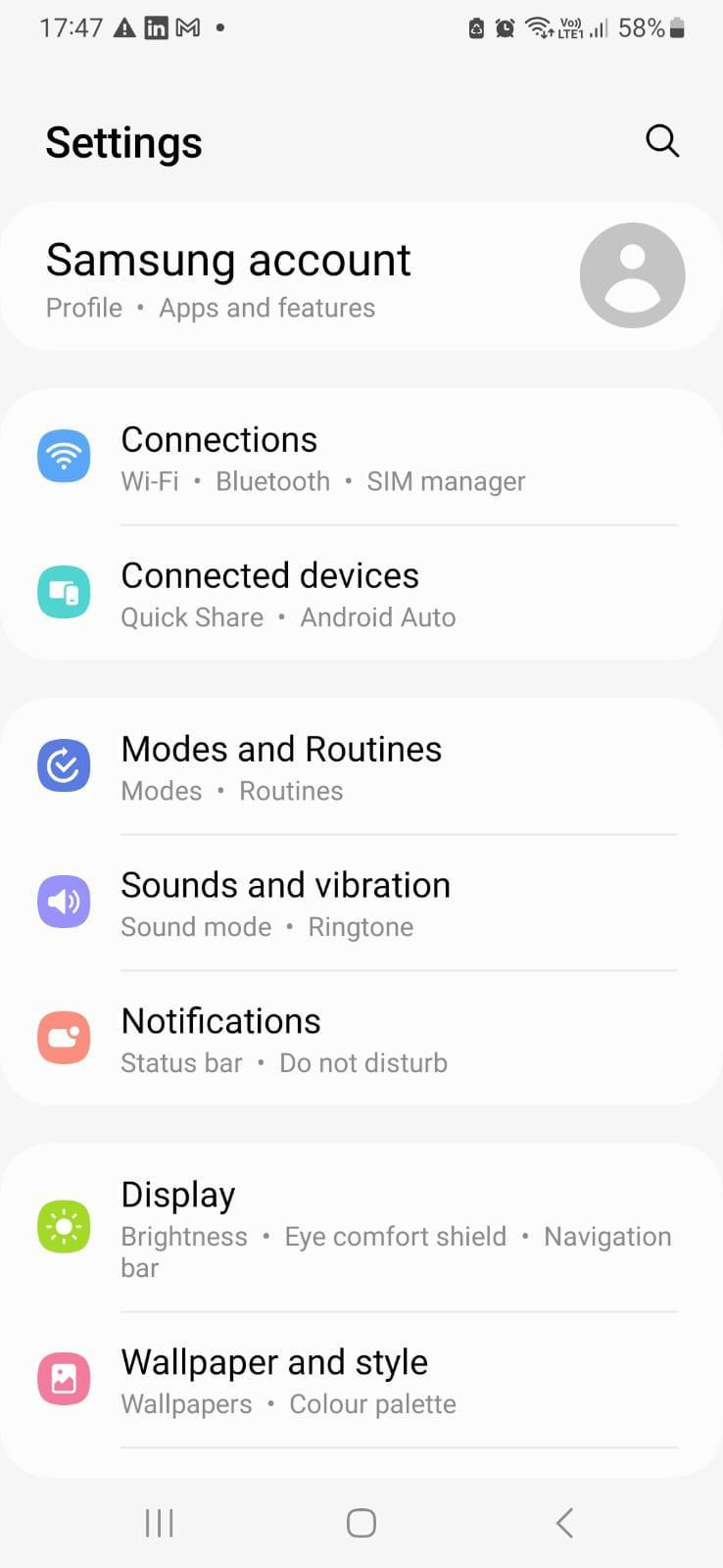The height and width of the screenshot is (1568, 723).
Task: Select the Do not disturb shortcut
Action: point(362,1062)
